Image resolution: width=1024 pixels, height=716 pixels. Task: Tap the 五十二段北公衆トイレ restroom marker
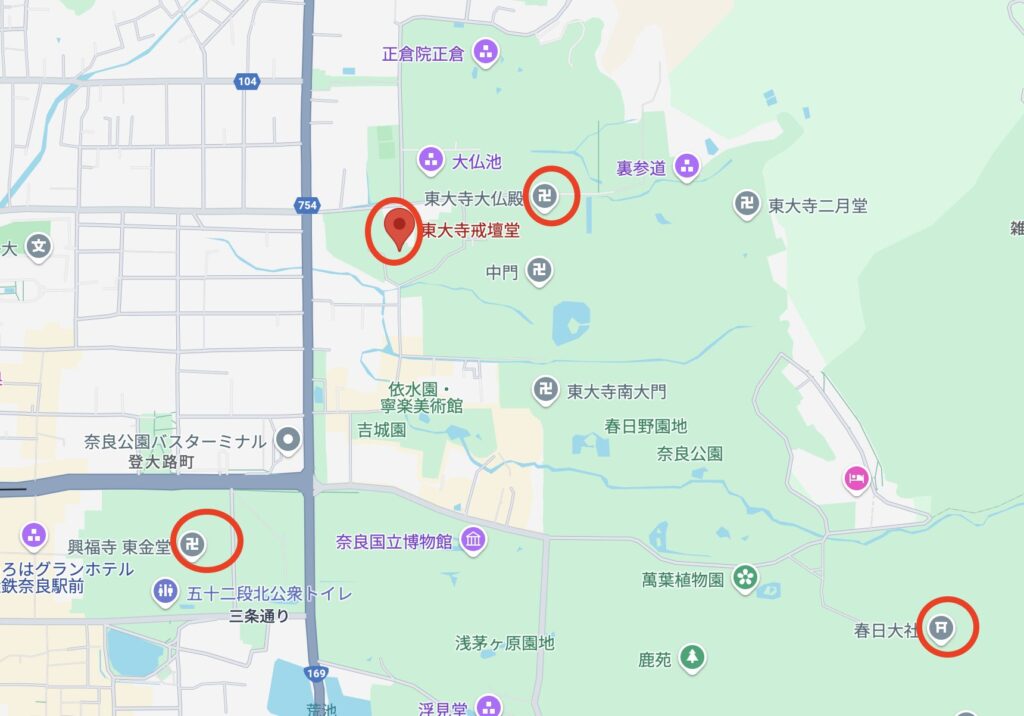point(166,593)
